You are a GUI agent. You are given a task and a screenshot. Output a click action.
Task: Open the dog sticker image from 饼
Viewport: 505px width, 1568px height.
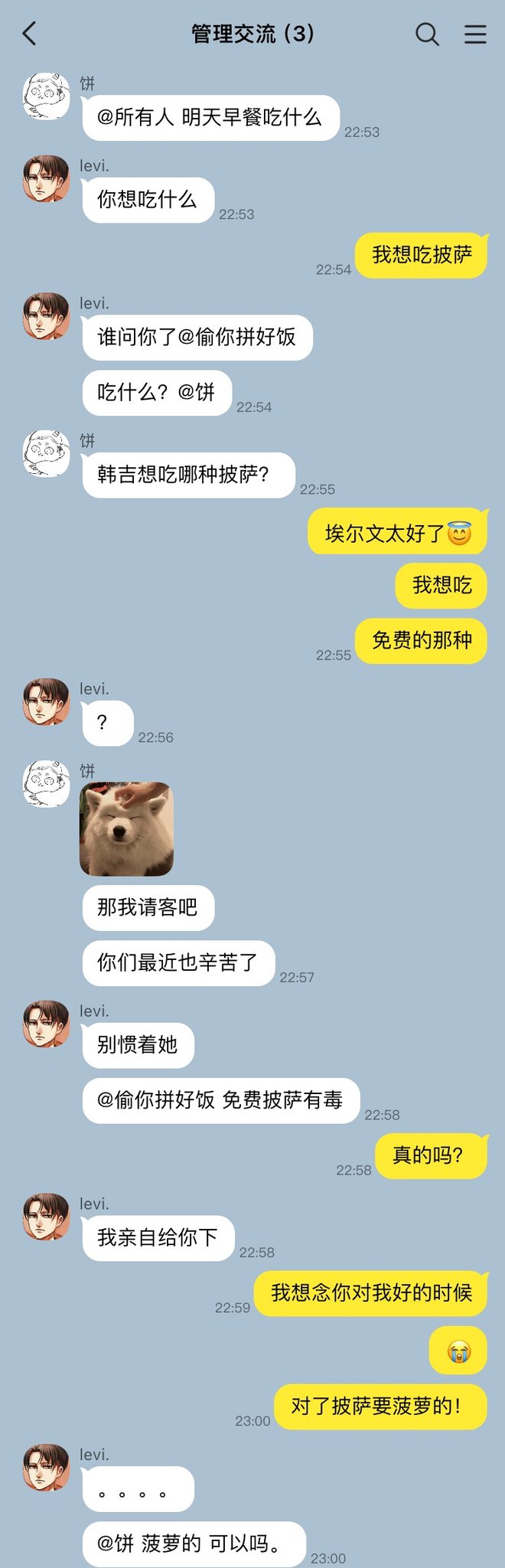[x=126, y=828]
